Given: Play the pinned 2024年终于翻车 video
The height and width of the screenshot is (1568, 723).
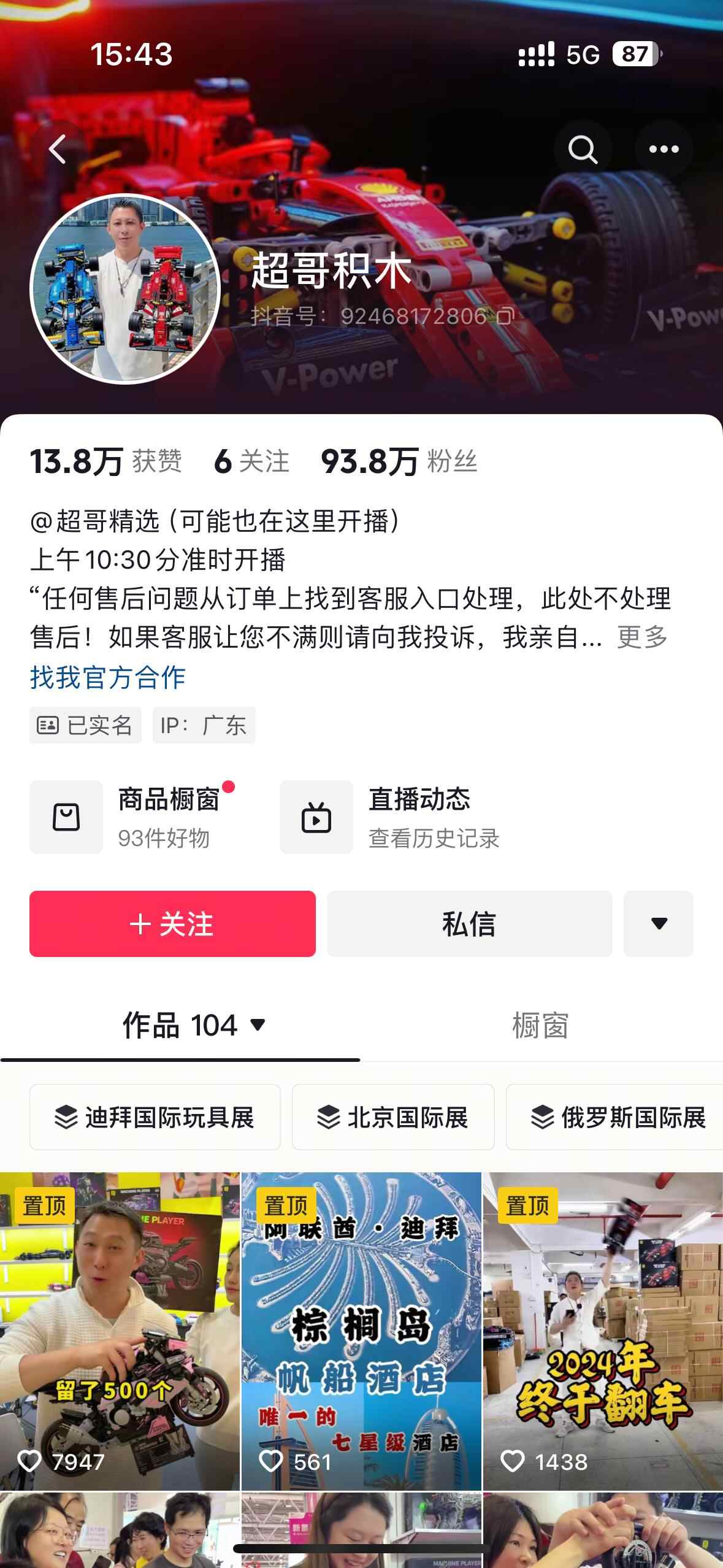Looking at the screenshot, I should tap(603, 1331).
